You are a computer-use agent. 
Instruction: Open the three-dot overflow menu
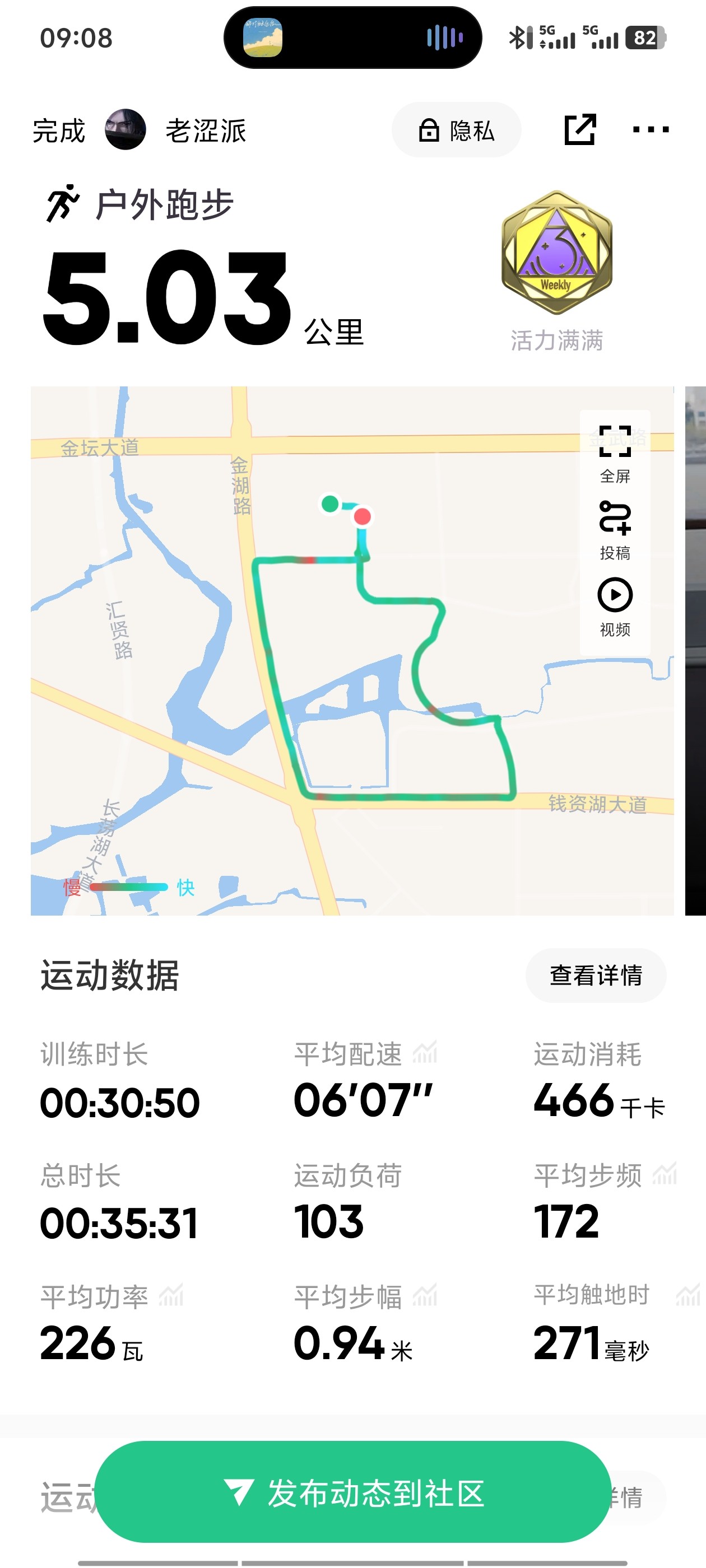click(x=651, y=129)
